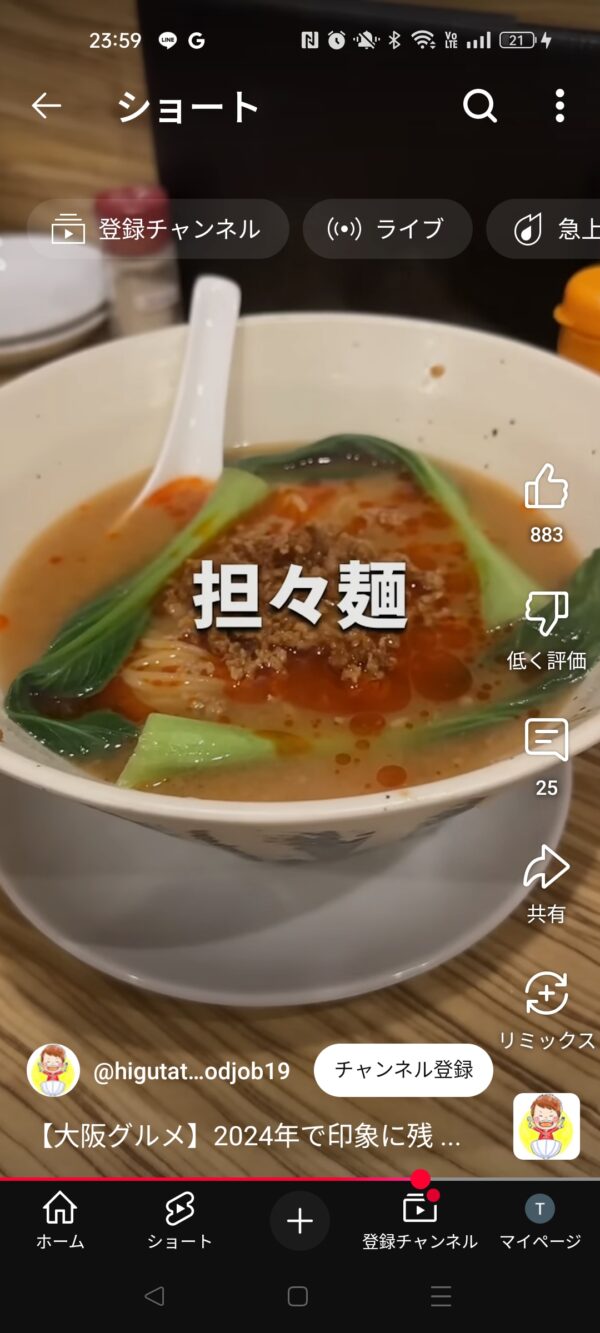Like this short with 883 likes
600x1333 pixels.
click(x=546, y=488)
